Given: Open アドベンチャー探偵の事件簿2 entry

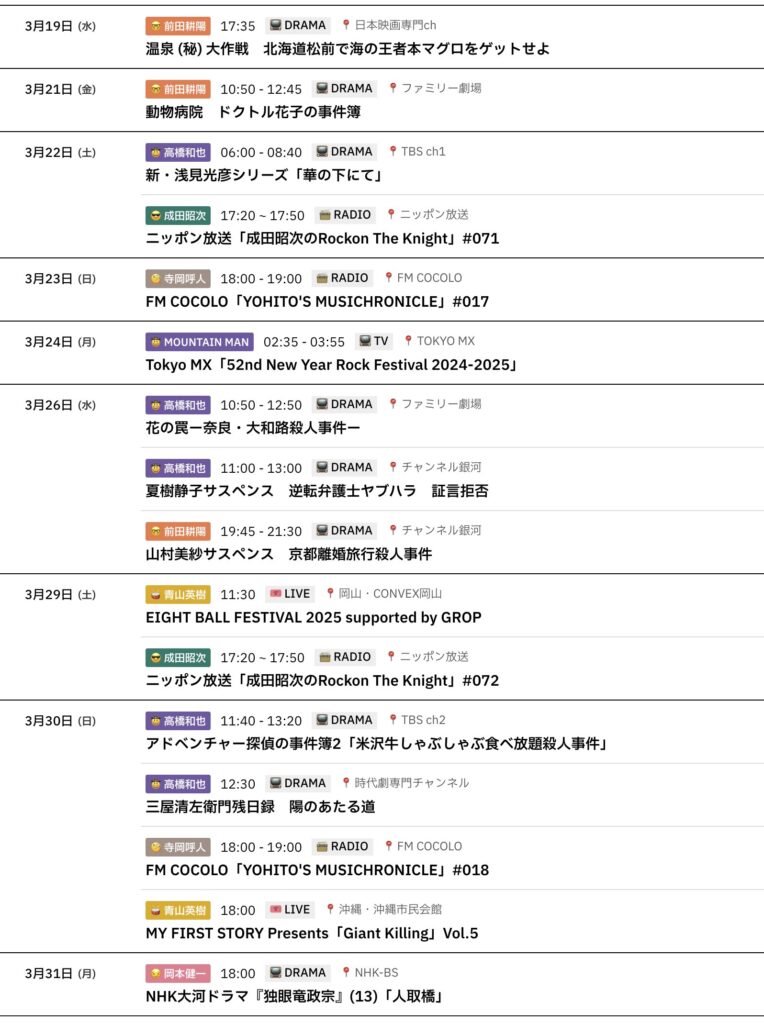Looking at the screenshot, I should 378,743.
